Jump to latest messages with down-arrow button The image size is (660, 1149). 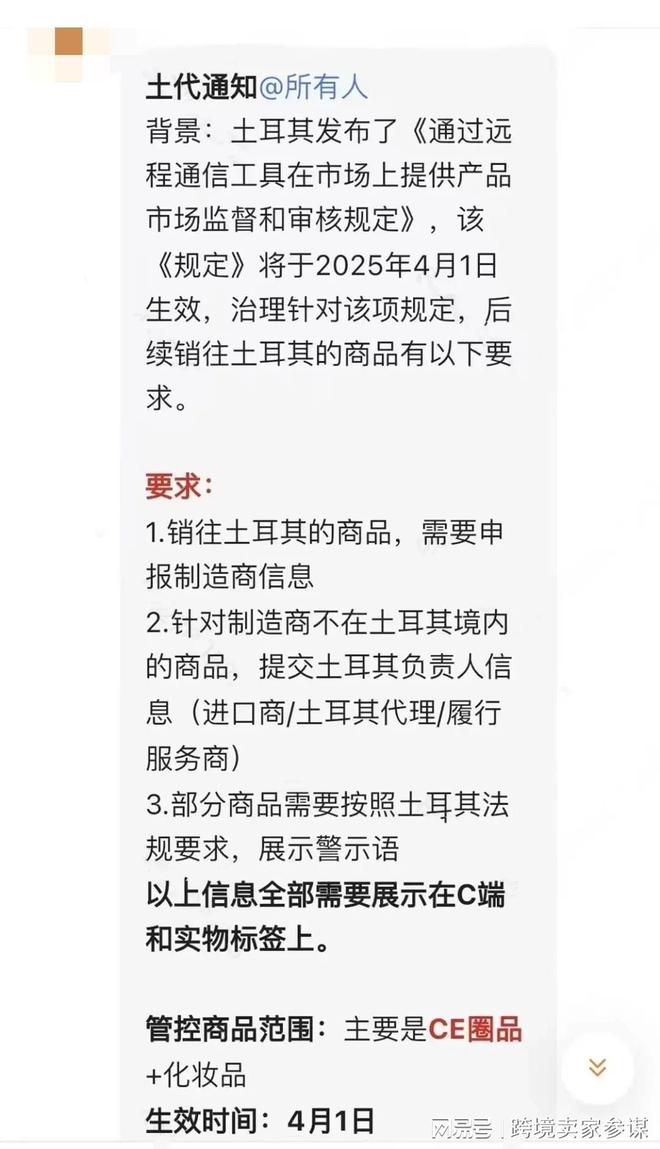tap(597, 1067)
